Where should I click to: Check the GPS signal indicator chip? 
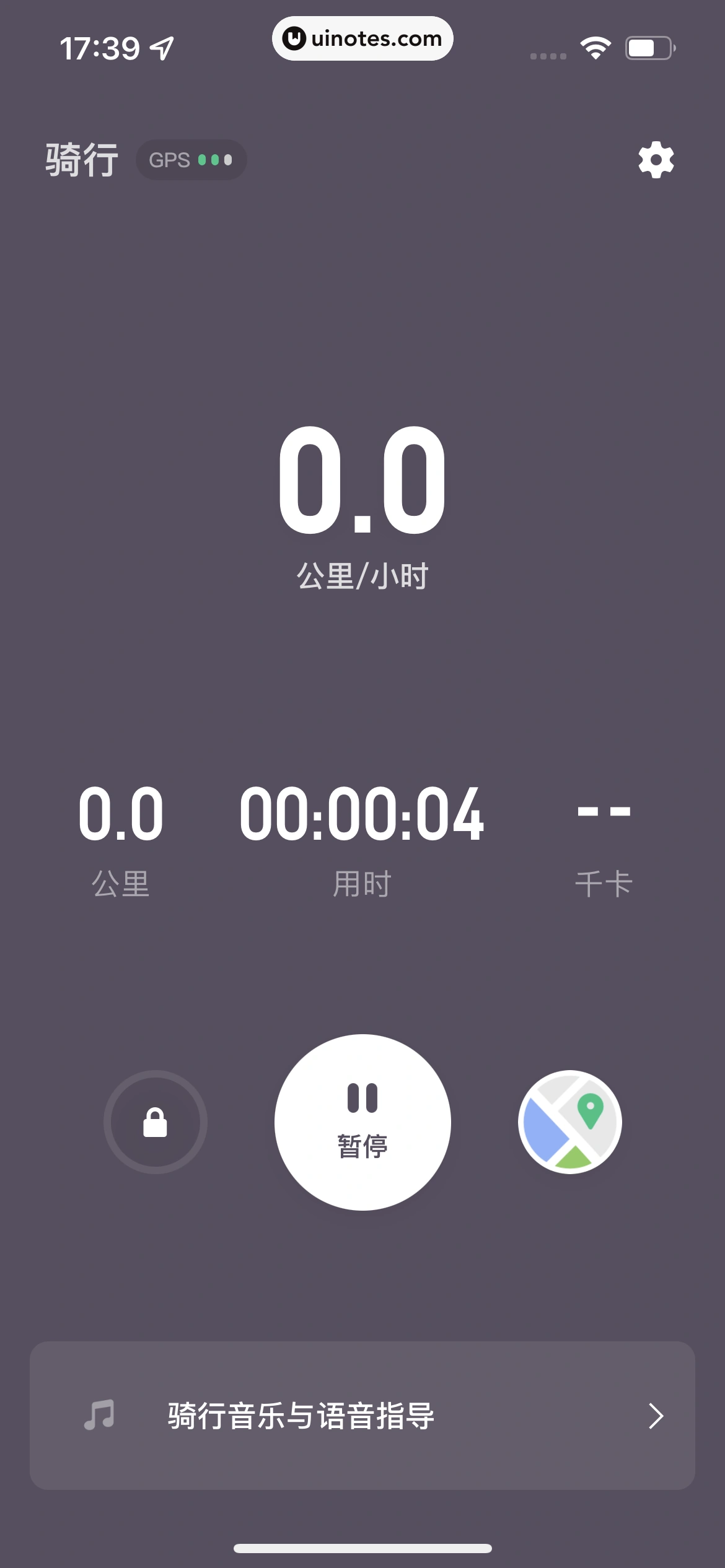tap(191, 160)
